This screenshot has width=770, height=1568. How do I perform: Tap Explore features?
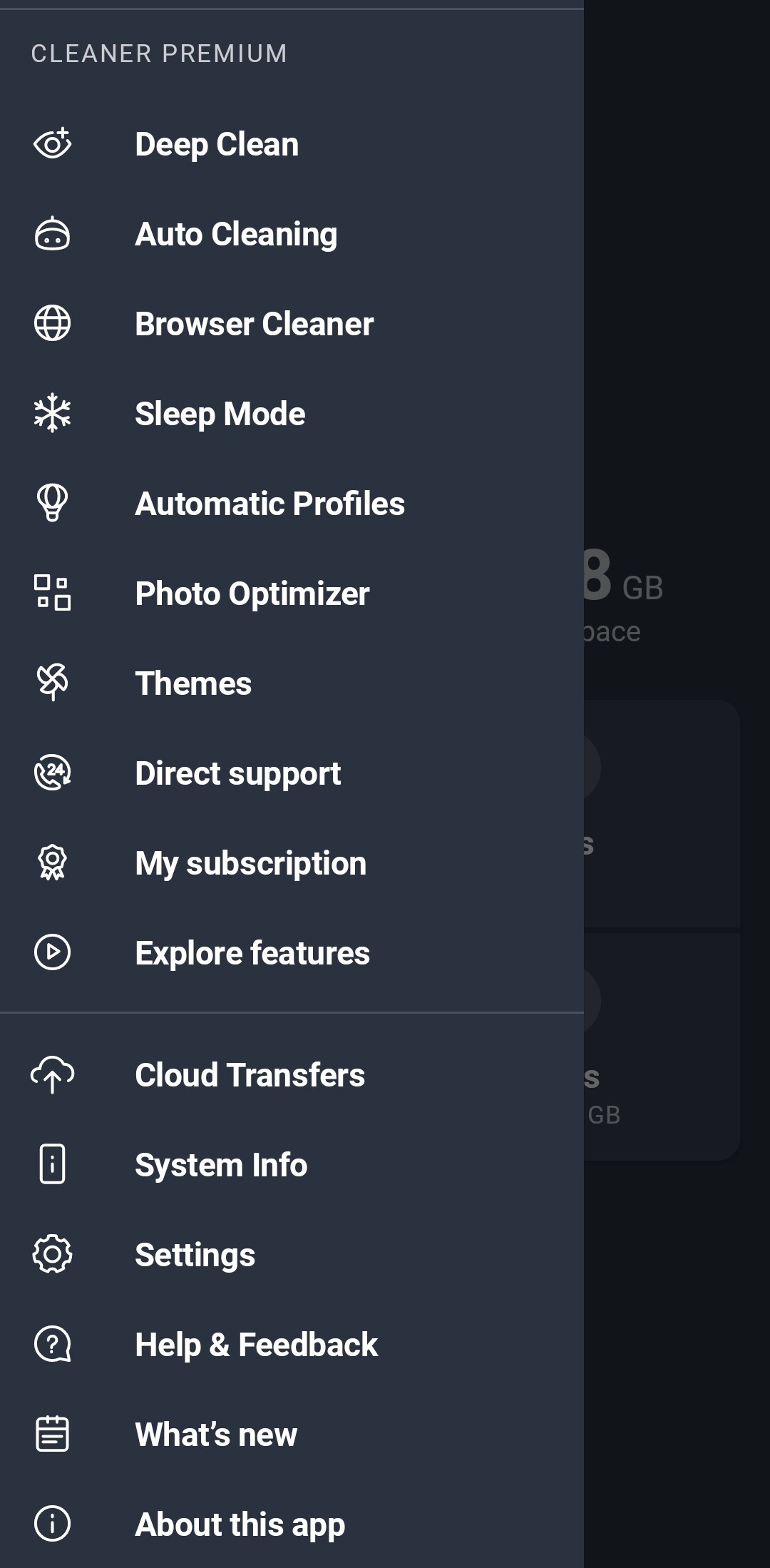pyautogui.click(x=292, y=953)
